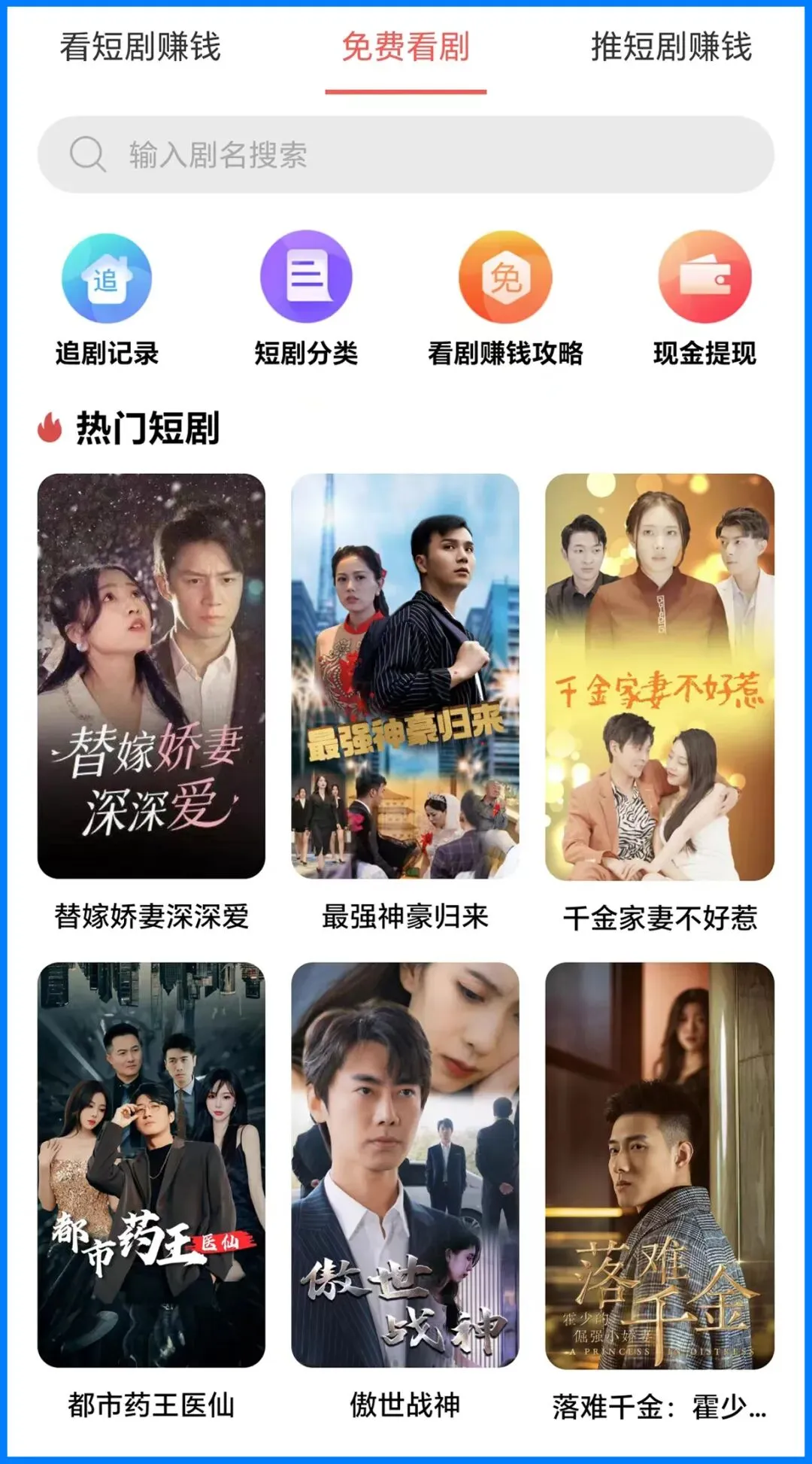Open 追剧记录 watch history
The width and height of the screenshot is (812, 1464).
[107, 299]
